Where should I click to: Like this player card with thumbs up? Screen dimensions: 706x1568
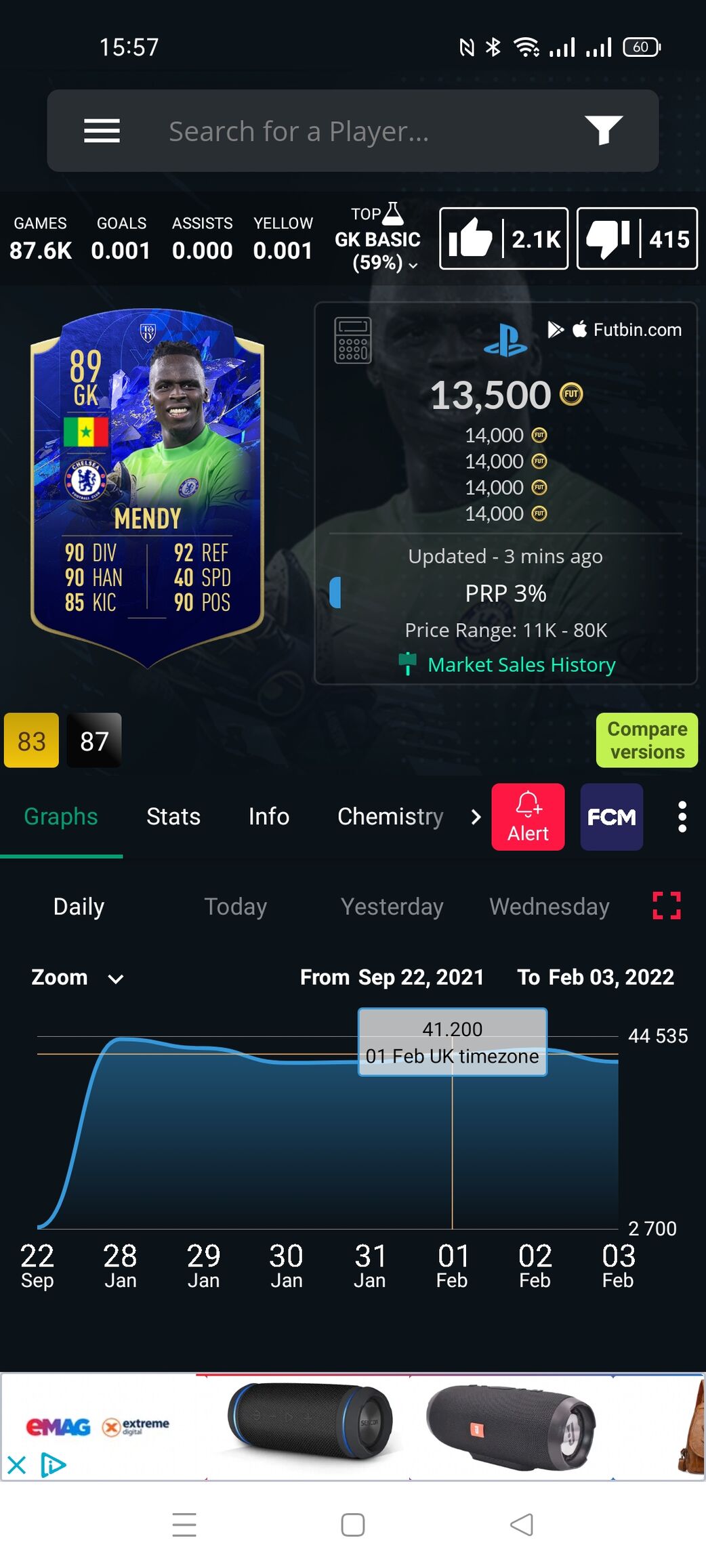tap(503, 238)
